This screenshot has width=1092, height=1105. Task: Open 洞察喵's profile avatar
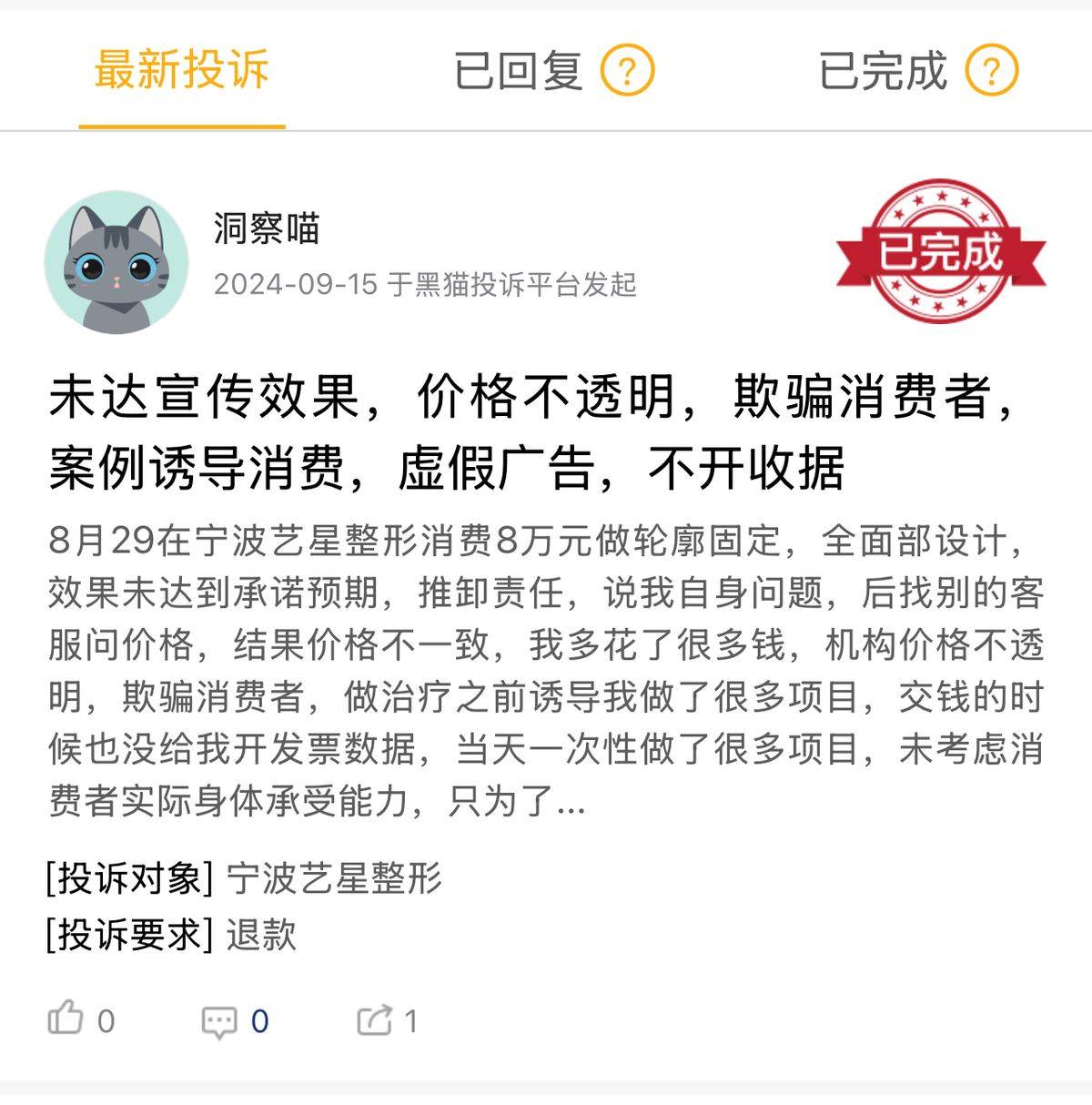point(116,262)
